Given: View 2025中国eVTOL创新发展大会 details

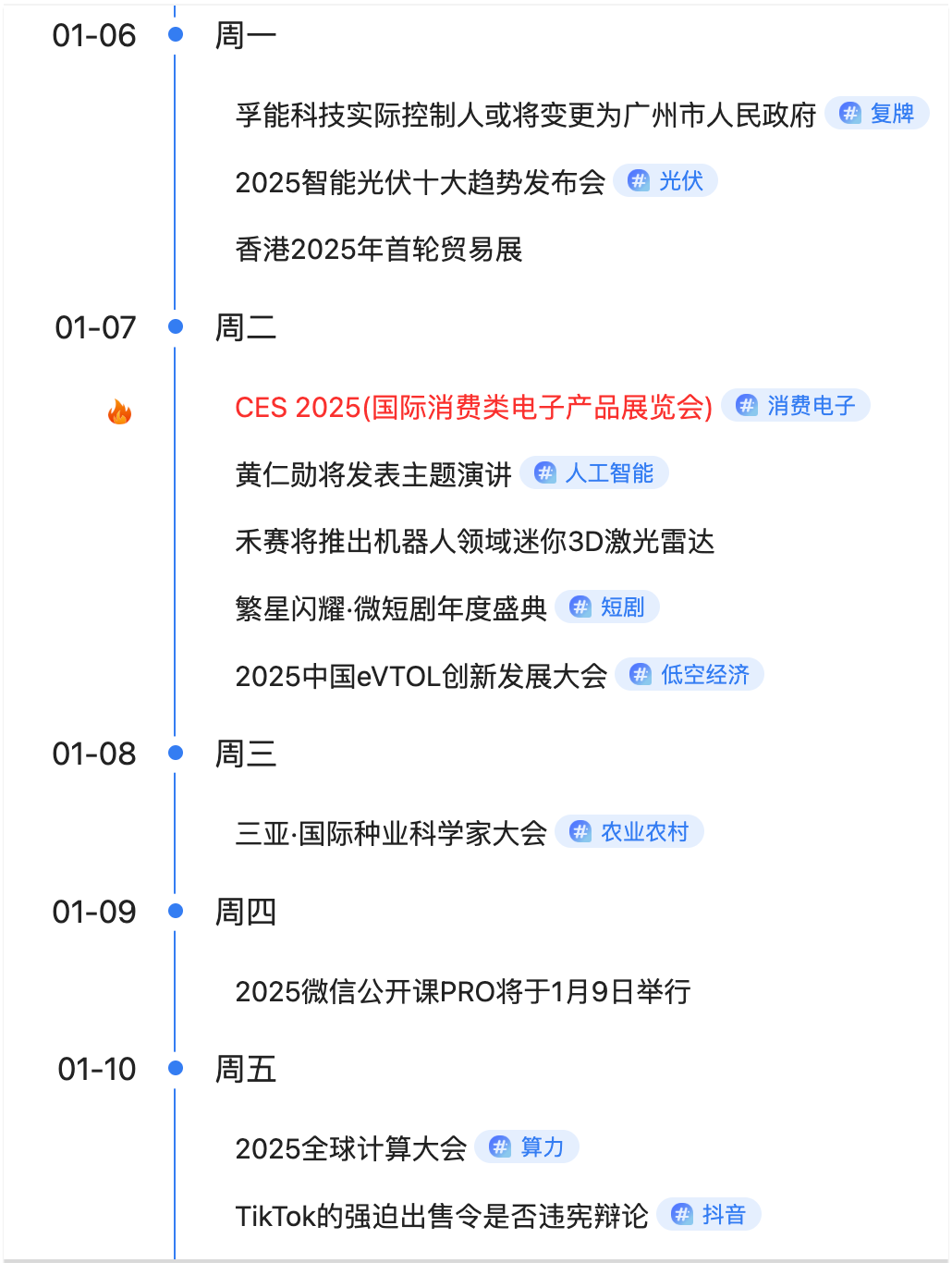Looking at the screenshot, I should coord(421,677).
